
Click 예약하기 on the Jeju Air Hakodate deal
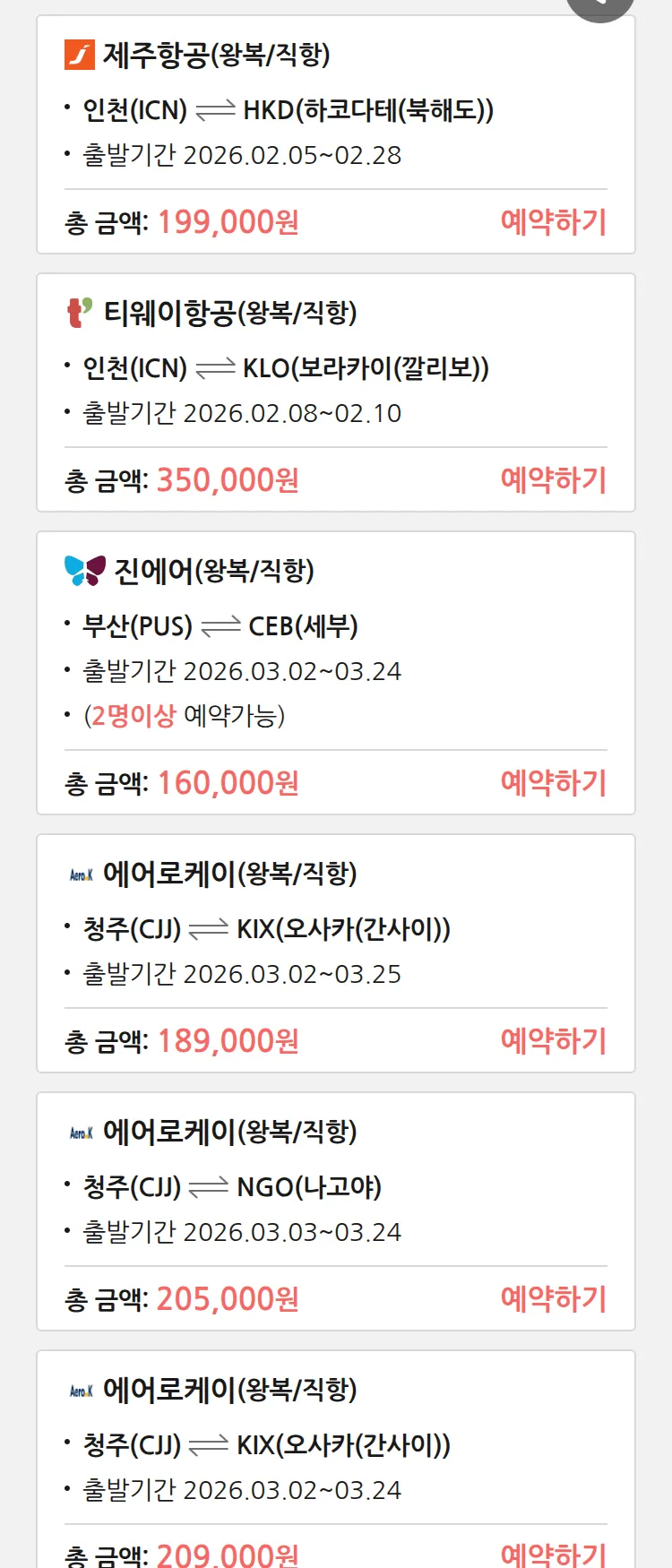(x=554, y=220)
